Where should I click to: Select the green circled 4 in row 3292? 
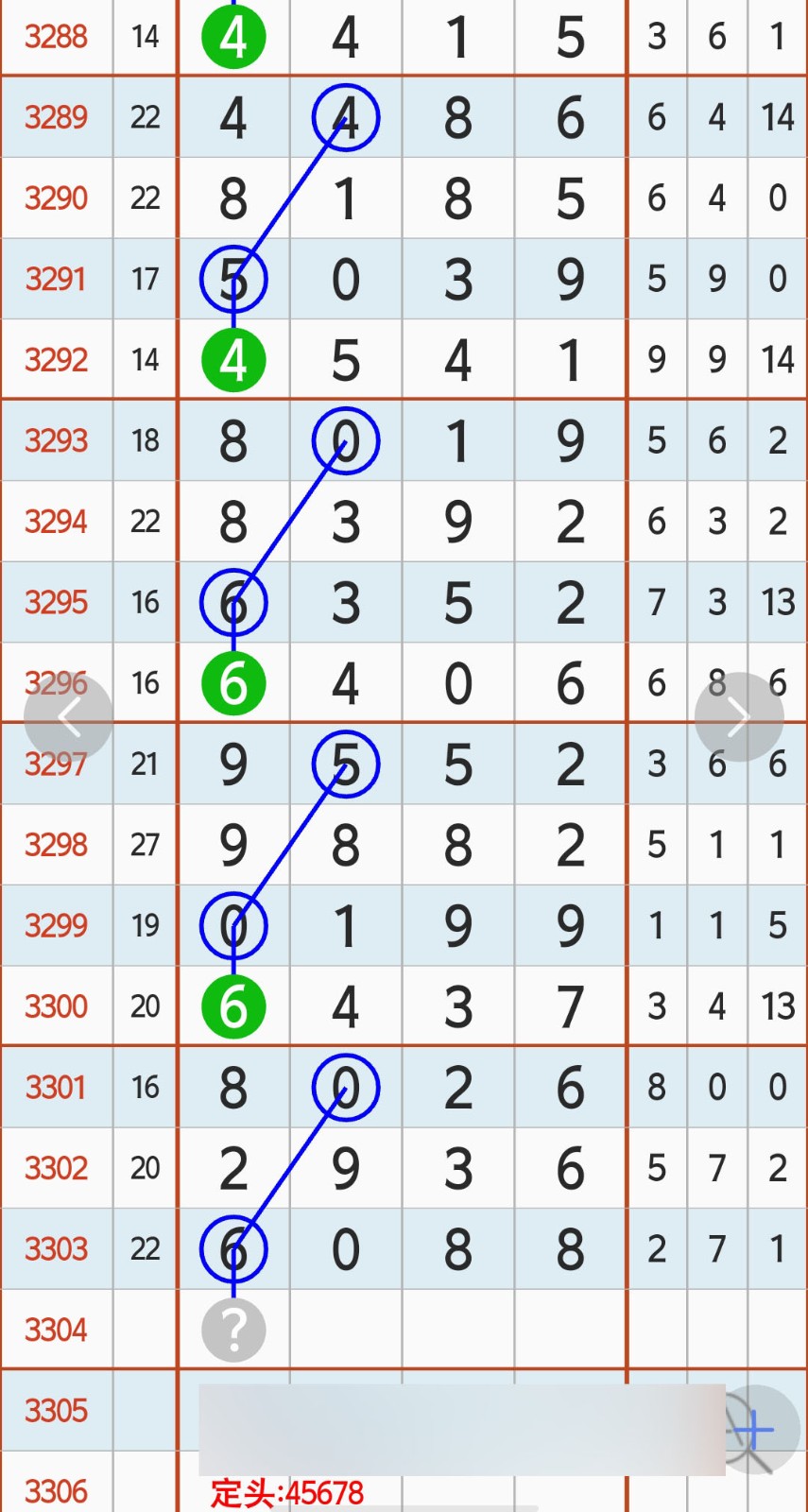tap(233, 359)
